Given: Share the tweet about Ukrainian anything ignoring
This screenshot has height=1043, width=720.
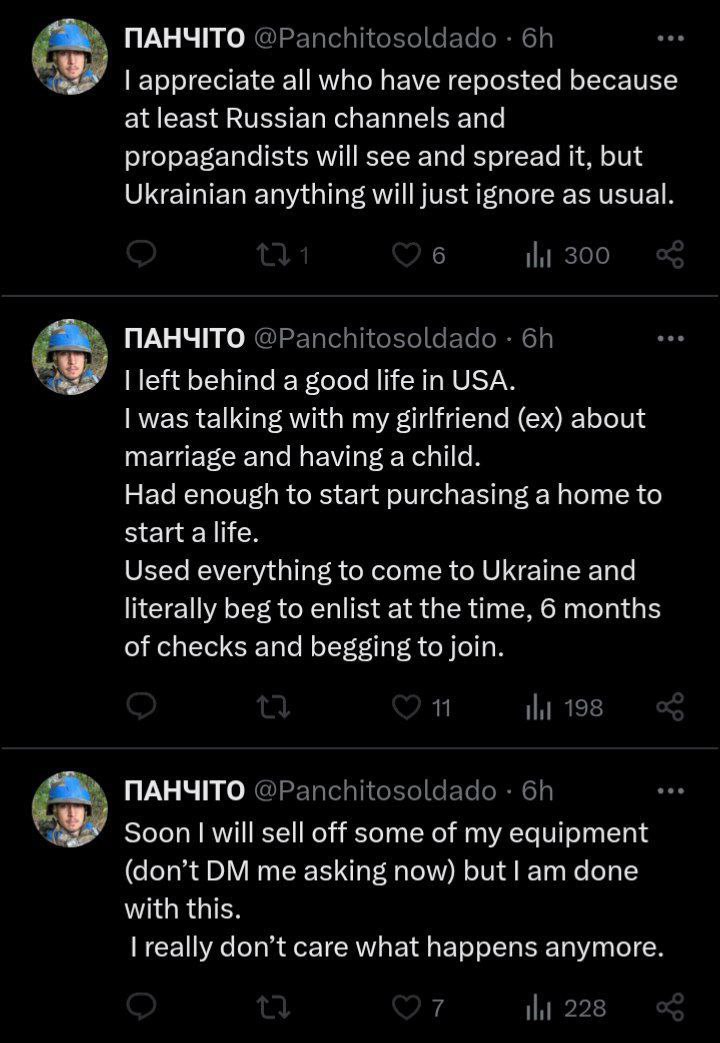Looking at the screenshot, I should [x=670, y=255].
